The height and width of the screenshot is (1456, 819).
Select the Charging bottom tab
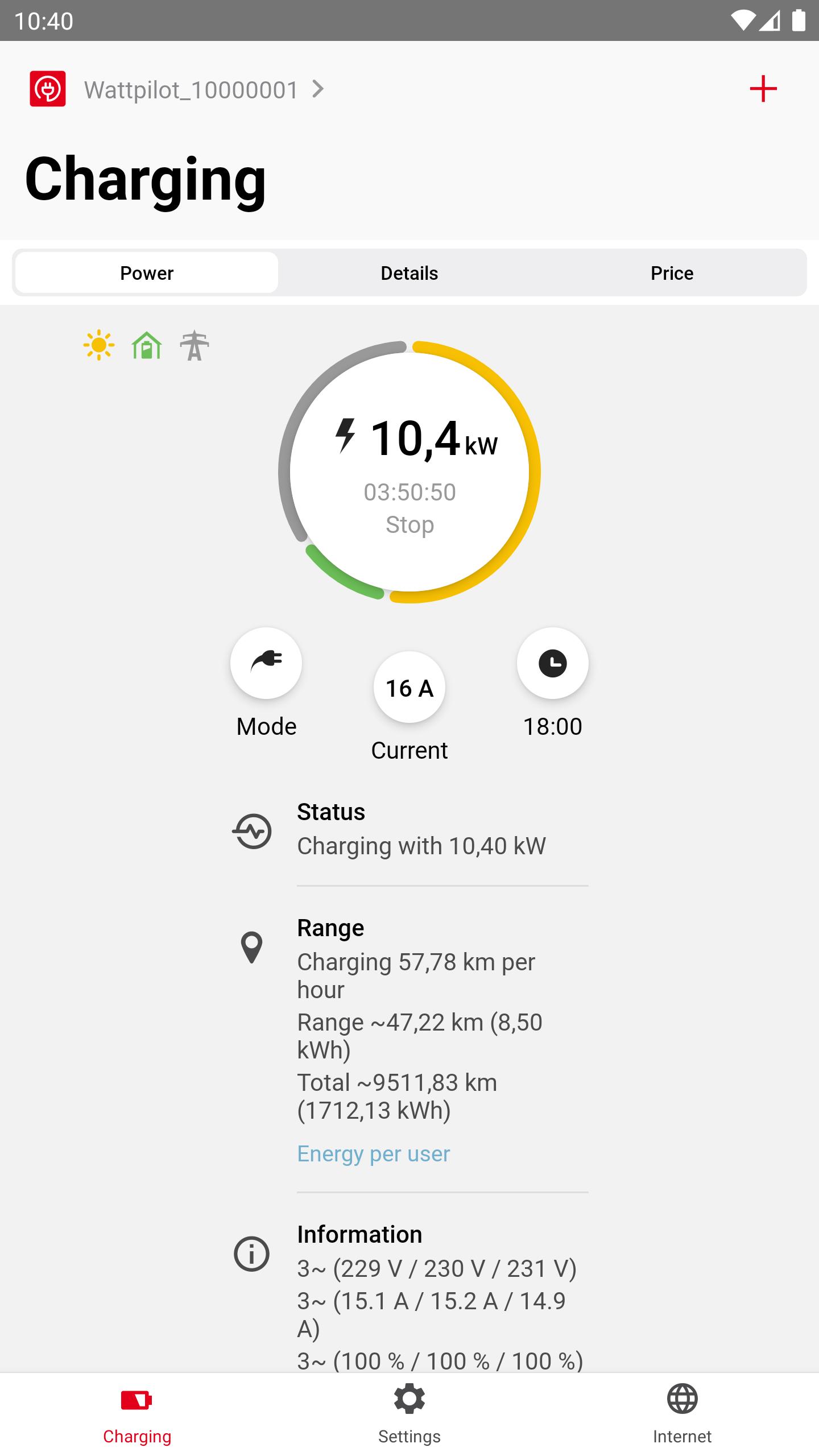pyautogui.click(x=136, y=1414)
